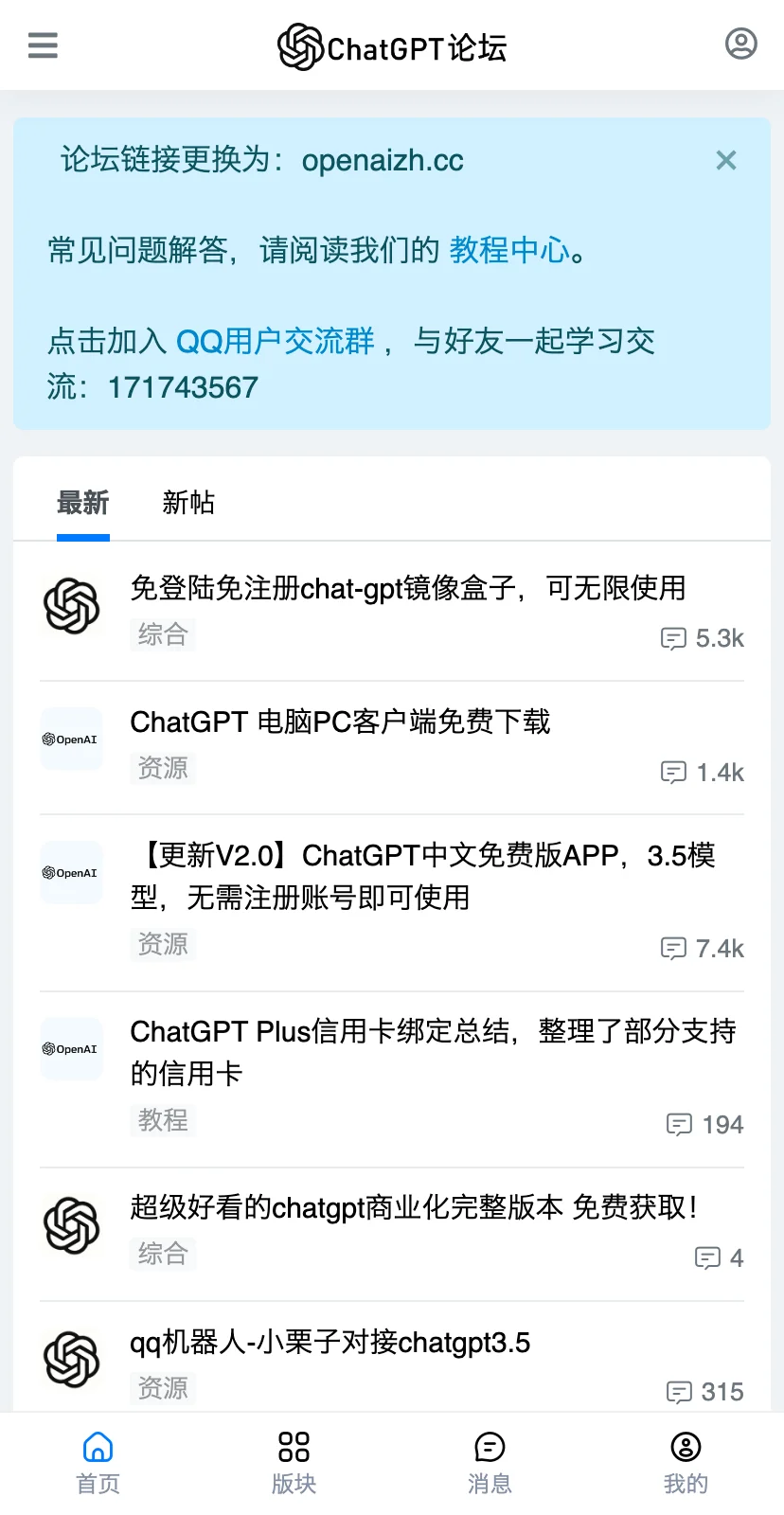Screen dimensions: 784x1515
Task: Go to the 首页 tab
Action: click(98, 1463)
